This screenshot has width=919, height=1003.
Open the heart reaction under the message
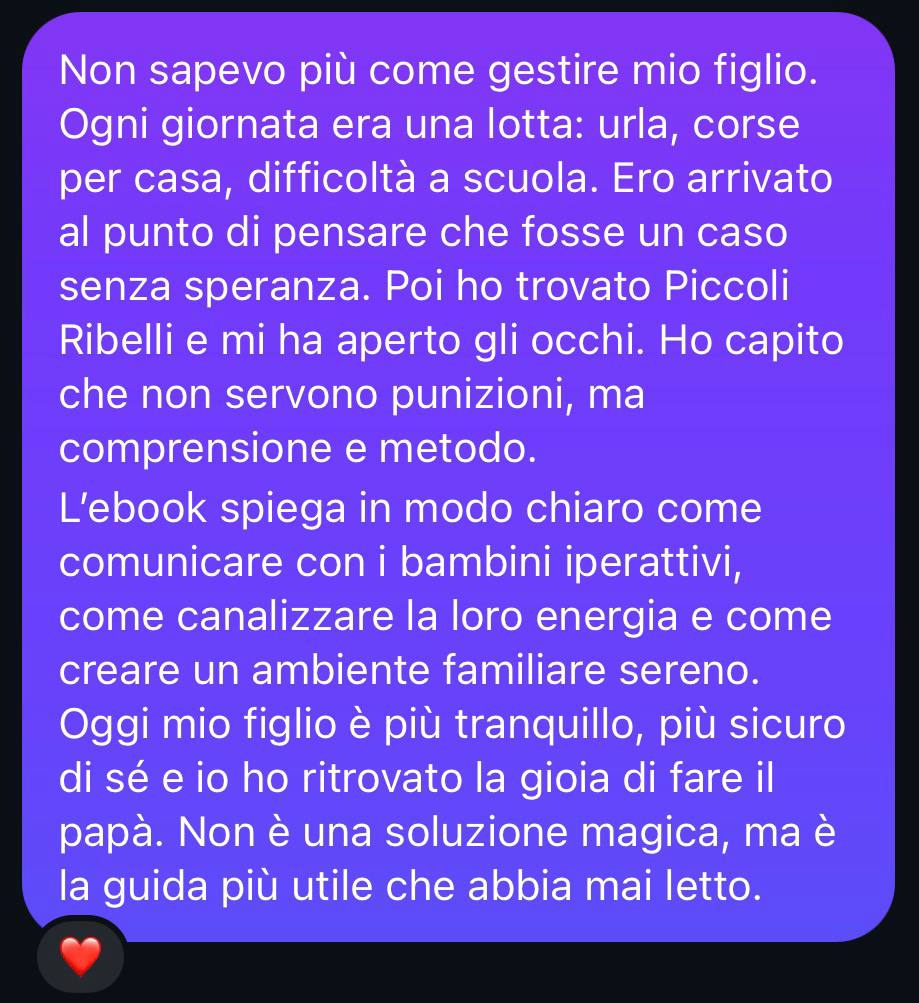[x=81, y=958]
